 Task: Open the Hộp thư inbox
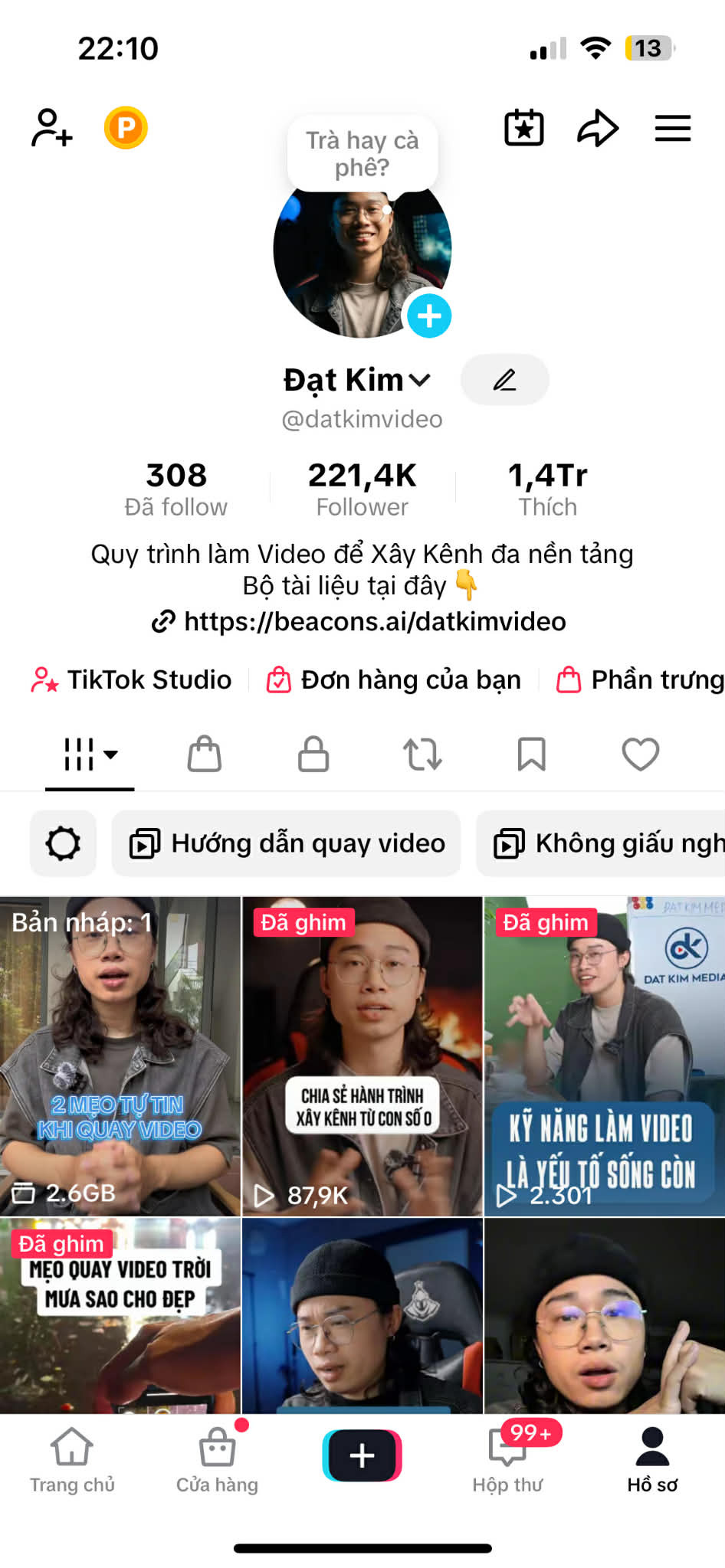point(507,1461)
